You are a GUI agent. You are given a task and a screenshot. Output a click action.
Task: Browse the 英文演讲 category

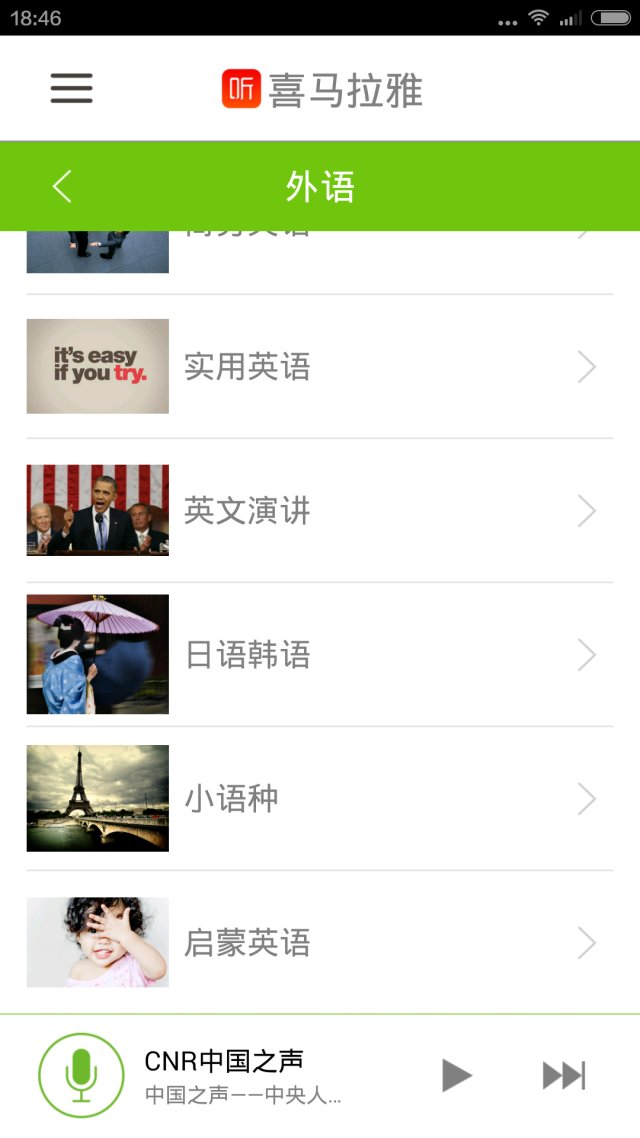pos(319,511)
